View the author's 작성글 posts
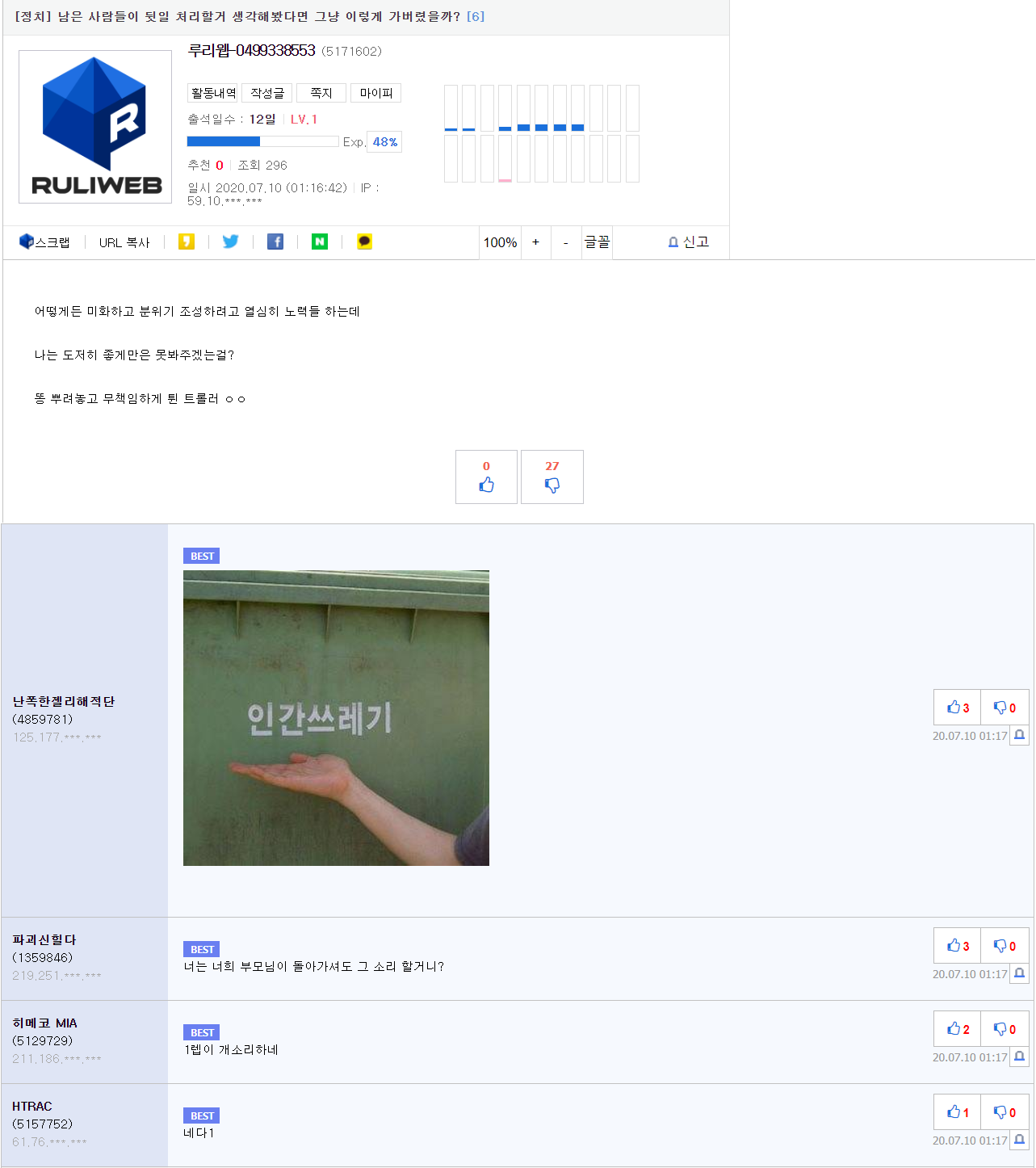This screenshot has height=1168, width=1036. point(267,93)
